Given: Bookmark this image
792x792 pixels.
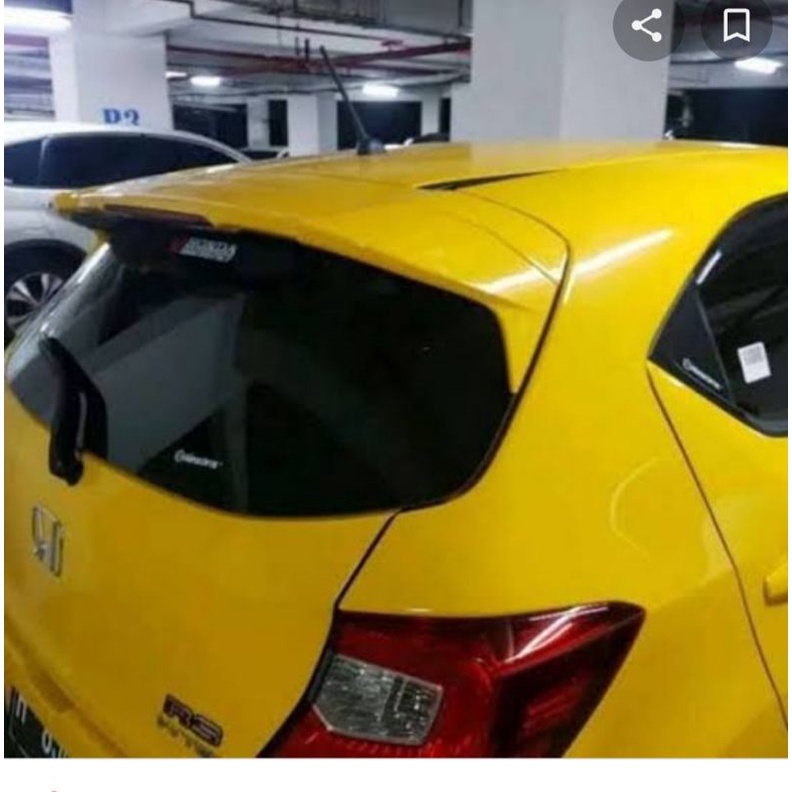Looking at the screenshot, I should [x=736, y=26].
